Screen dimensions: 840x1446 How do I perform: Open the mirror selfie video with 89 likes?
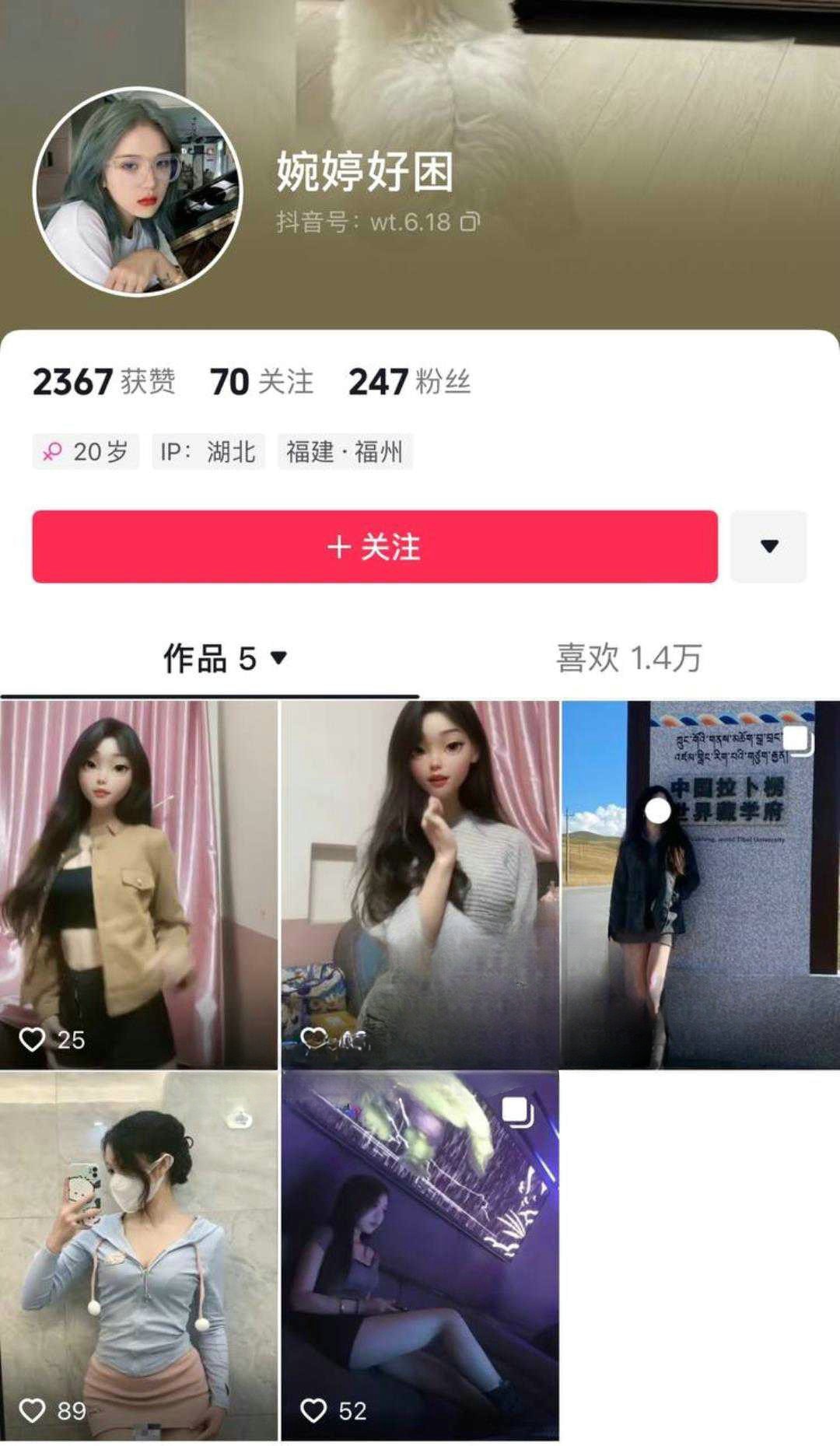138,1255
